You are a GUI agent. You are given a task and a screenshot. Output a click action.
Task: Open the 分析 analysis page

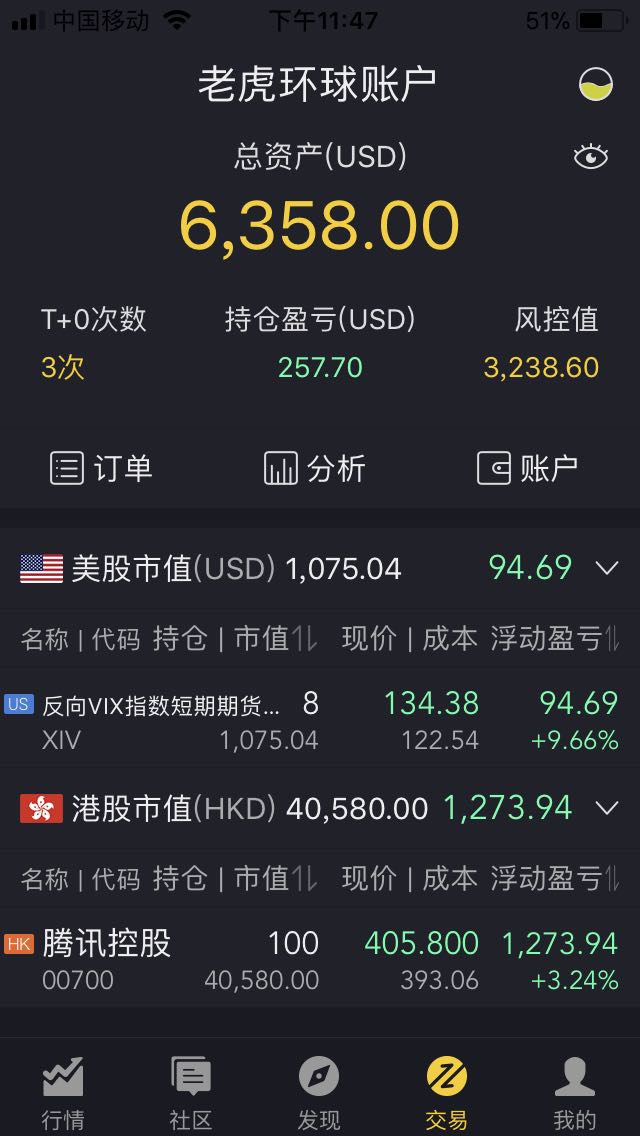pos(315,468)
